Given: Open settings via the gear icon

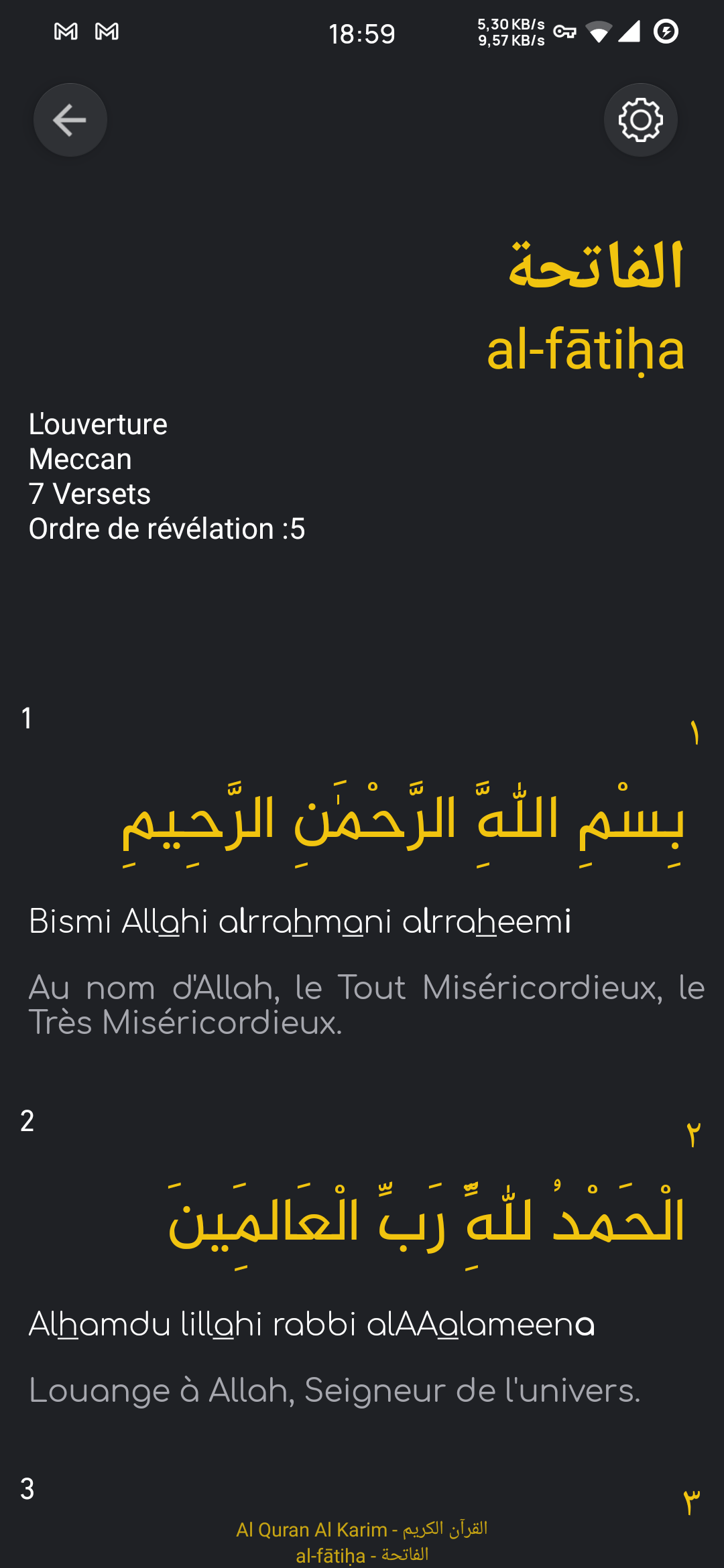Looking at the screenshot, I should (640, 120).
